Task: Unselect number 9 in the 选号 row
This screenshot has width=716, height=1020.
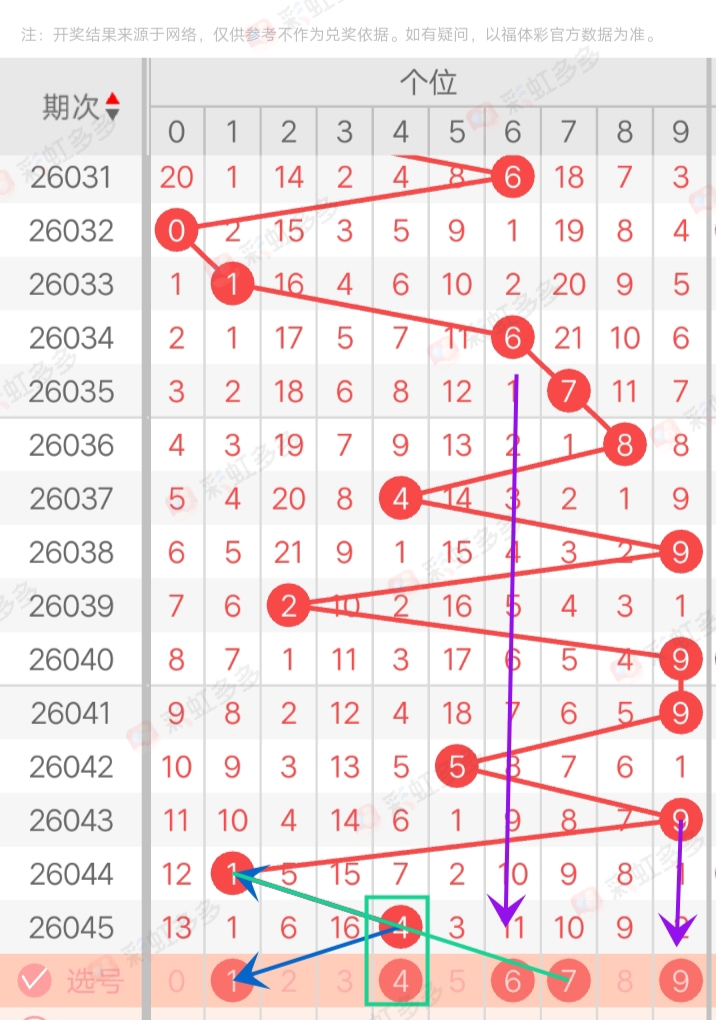Action: (x=681, y=982)
